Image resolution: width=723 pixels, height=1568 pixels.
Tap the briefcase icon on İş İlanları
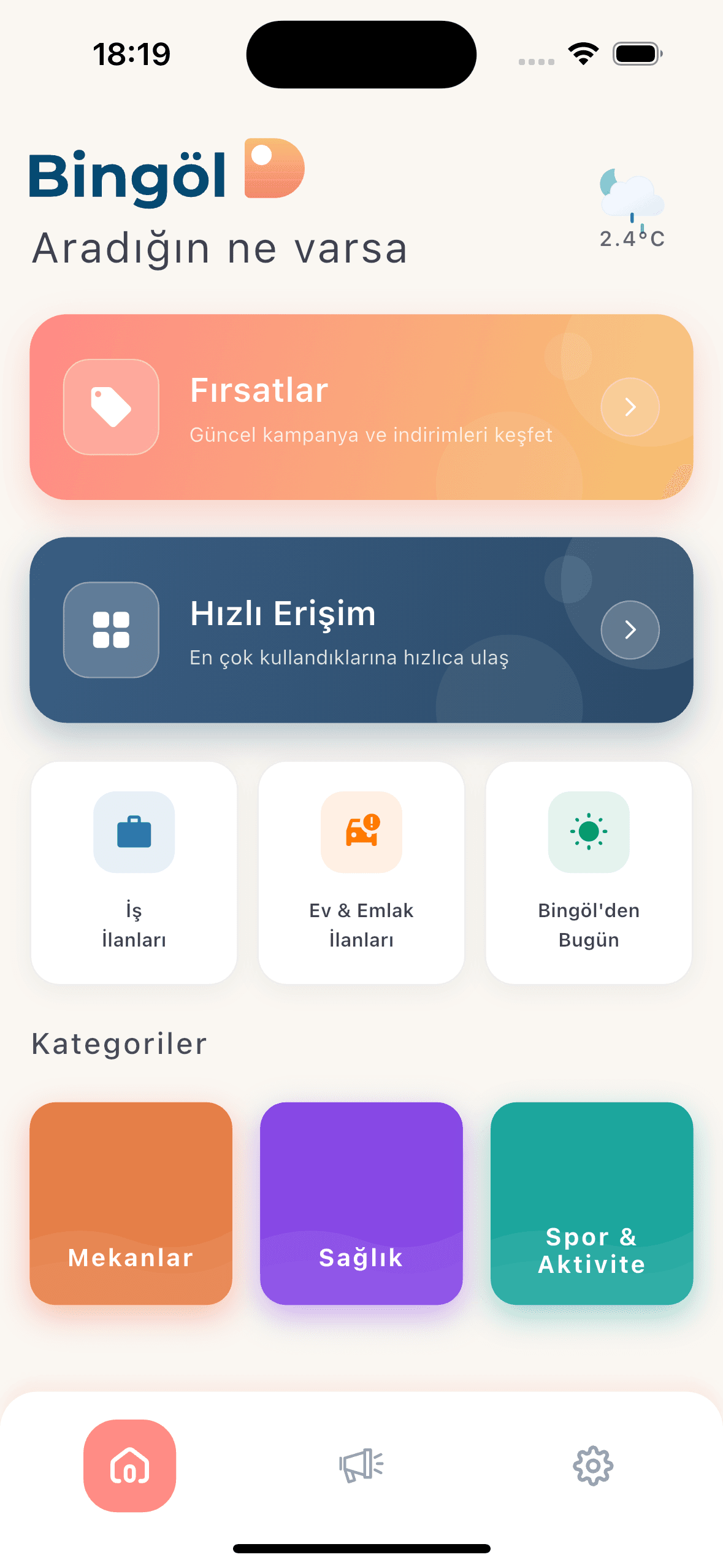coord(134,831)
